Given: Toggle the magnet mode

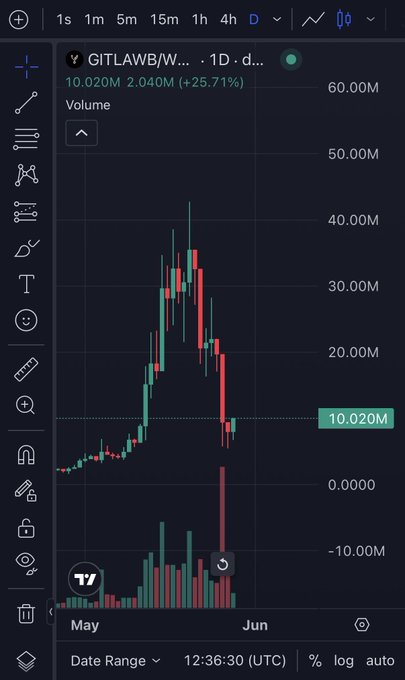Looking at the screenshot, I should [x=26, y=455].
